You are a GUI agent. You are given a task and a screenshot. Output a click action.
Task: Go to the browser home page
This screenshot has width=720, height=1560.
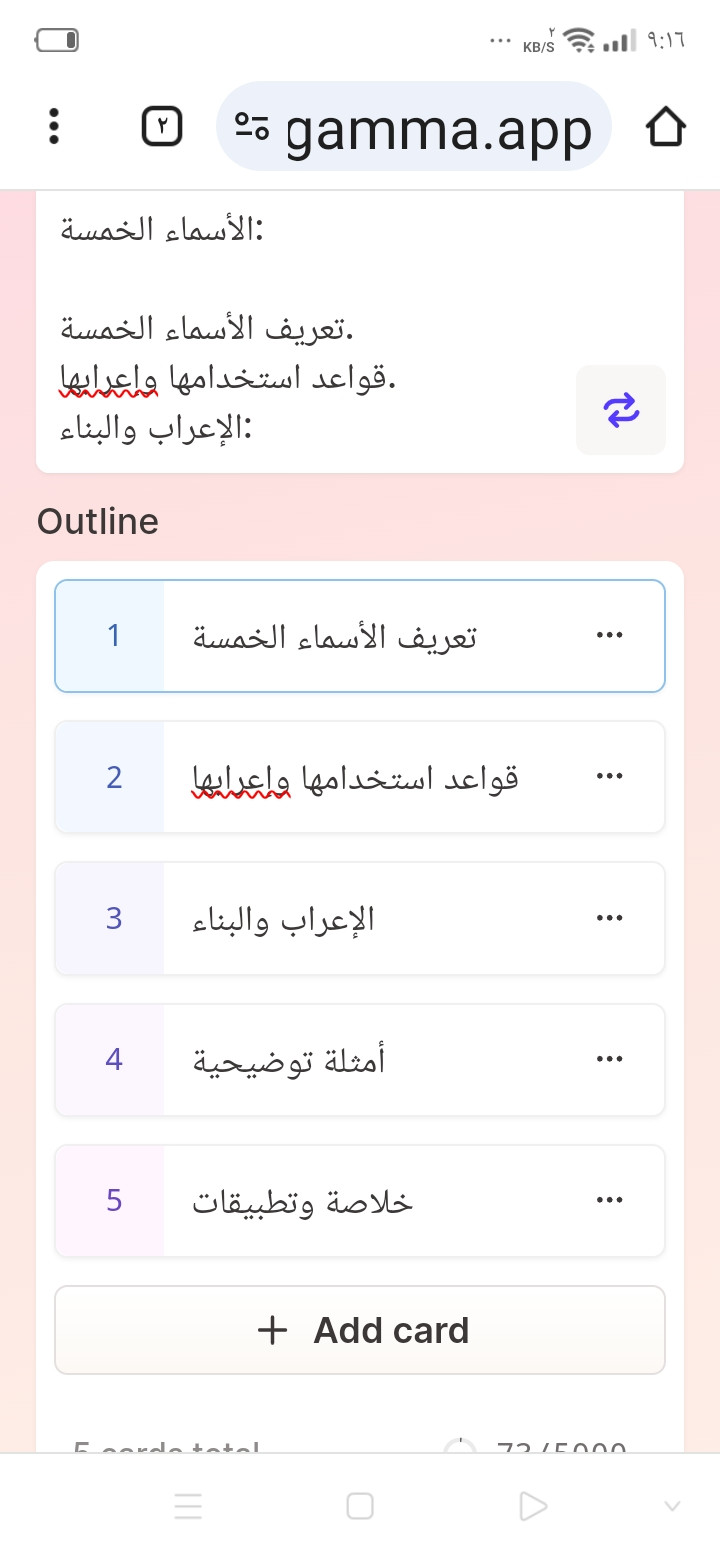tap(665, 127)
